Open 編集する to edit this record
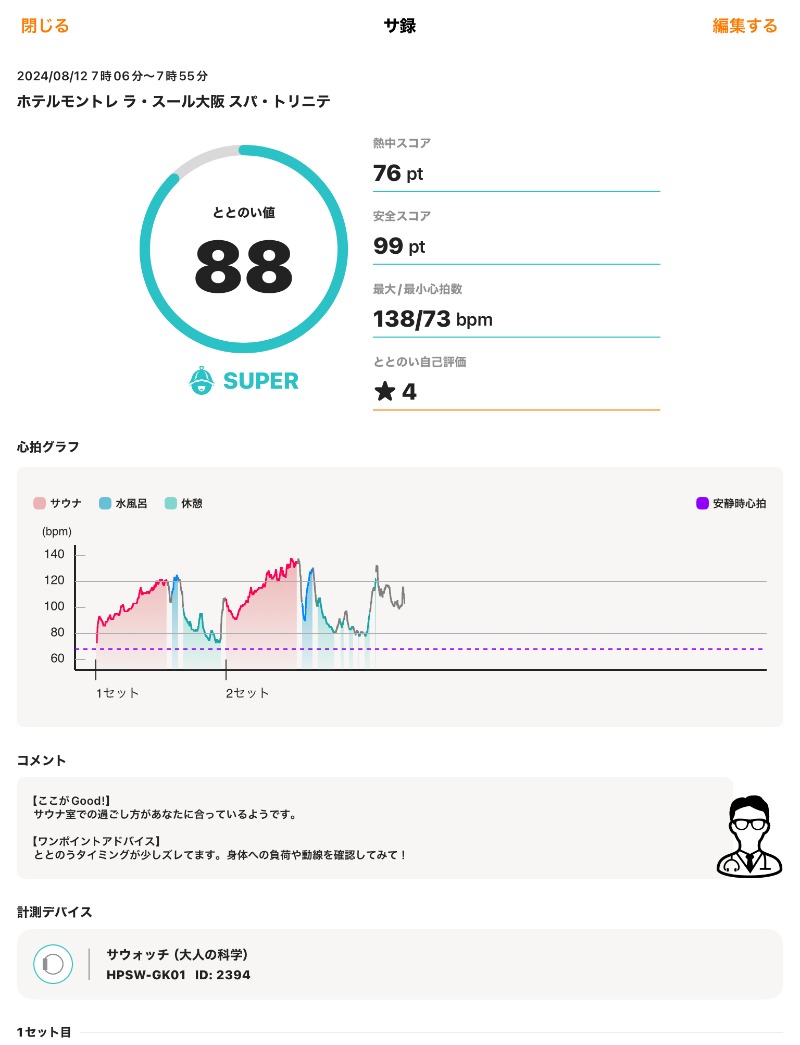Screen dimensions: 800x1045 [x=744, y=26]
